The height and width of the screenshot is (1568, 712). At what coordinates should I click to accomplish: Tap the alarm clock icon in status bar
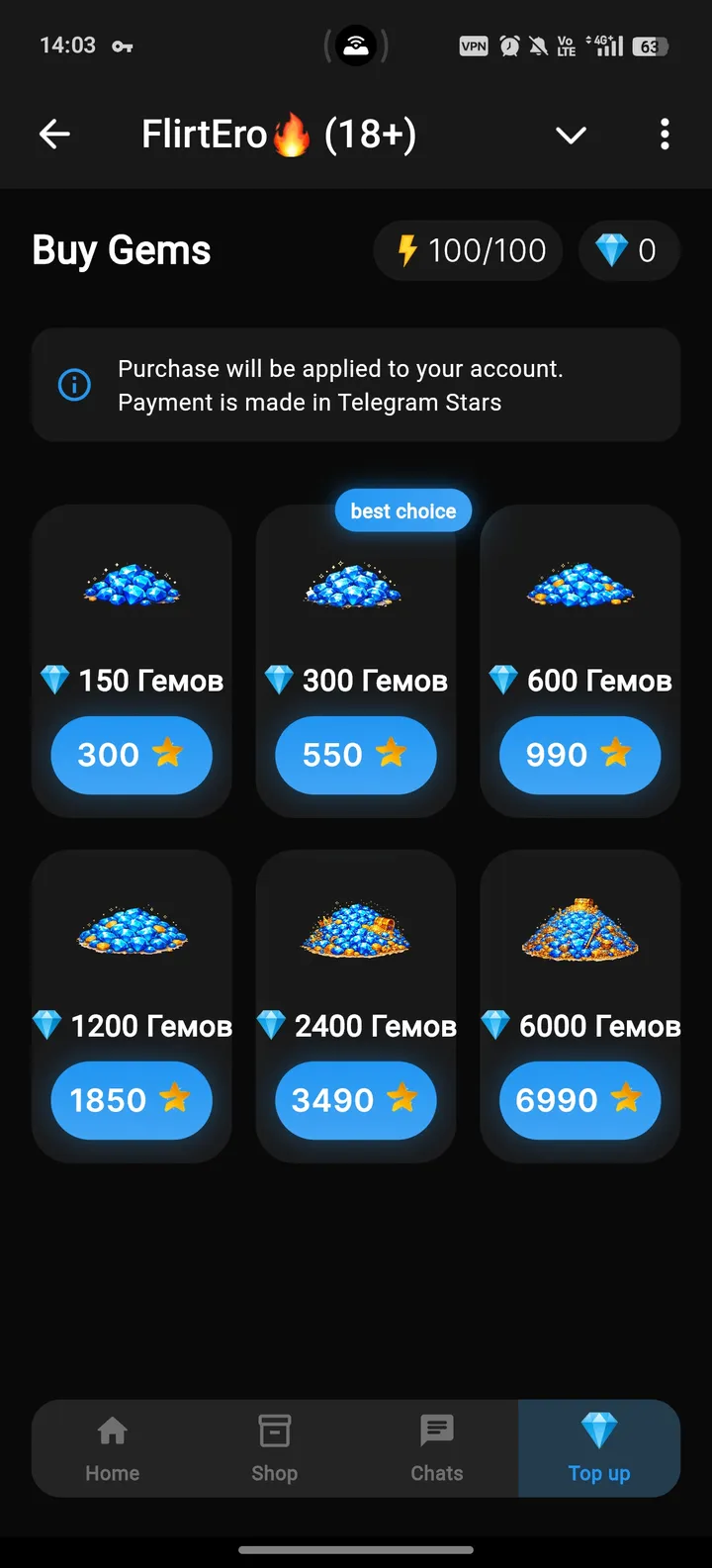(507, 46)
